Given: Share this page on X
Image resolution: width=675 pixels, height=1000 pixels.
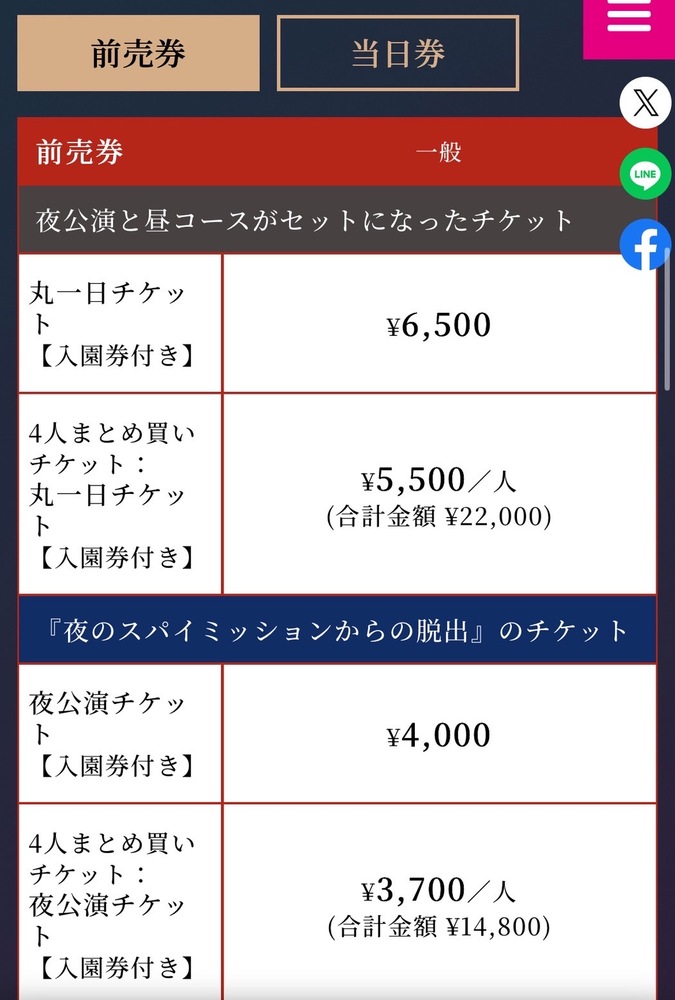Looking at the screenshot, I should tap(646, 102).
